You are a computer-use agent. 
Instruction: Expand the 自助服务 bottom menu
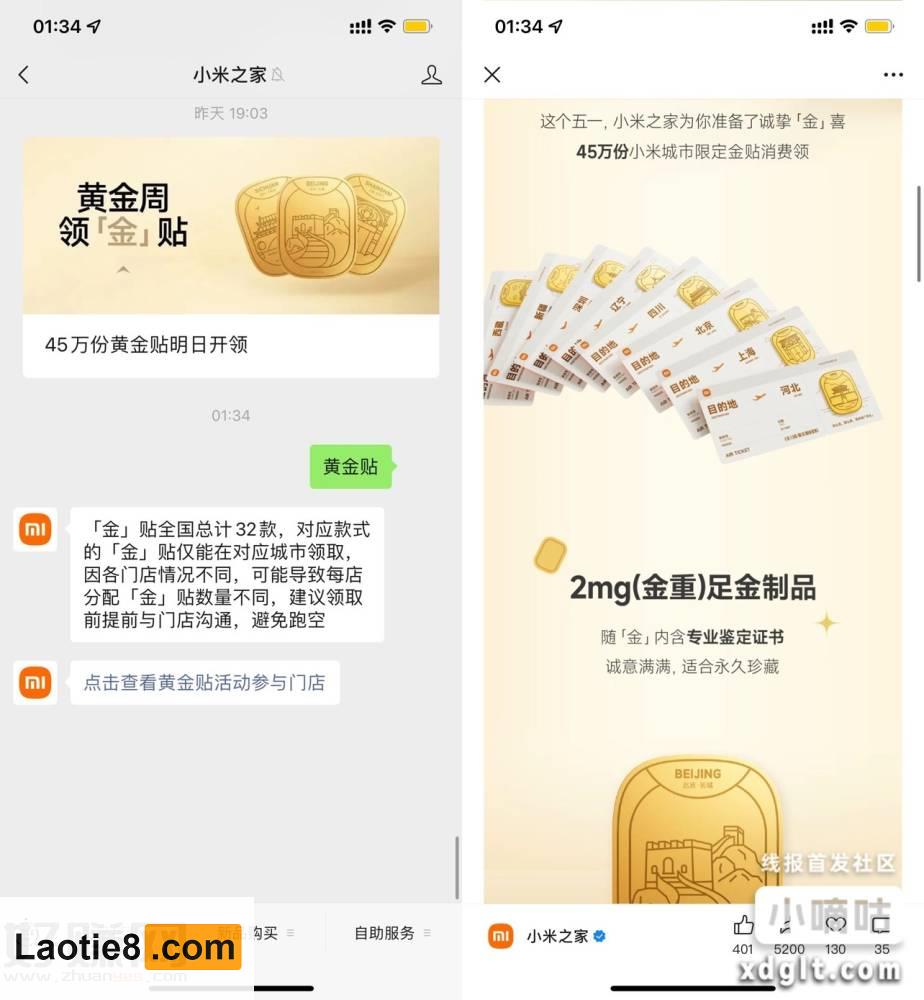[392, 933]
